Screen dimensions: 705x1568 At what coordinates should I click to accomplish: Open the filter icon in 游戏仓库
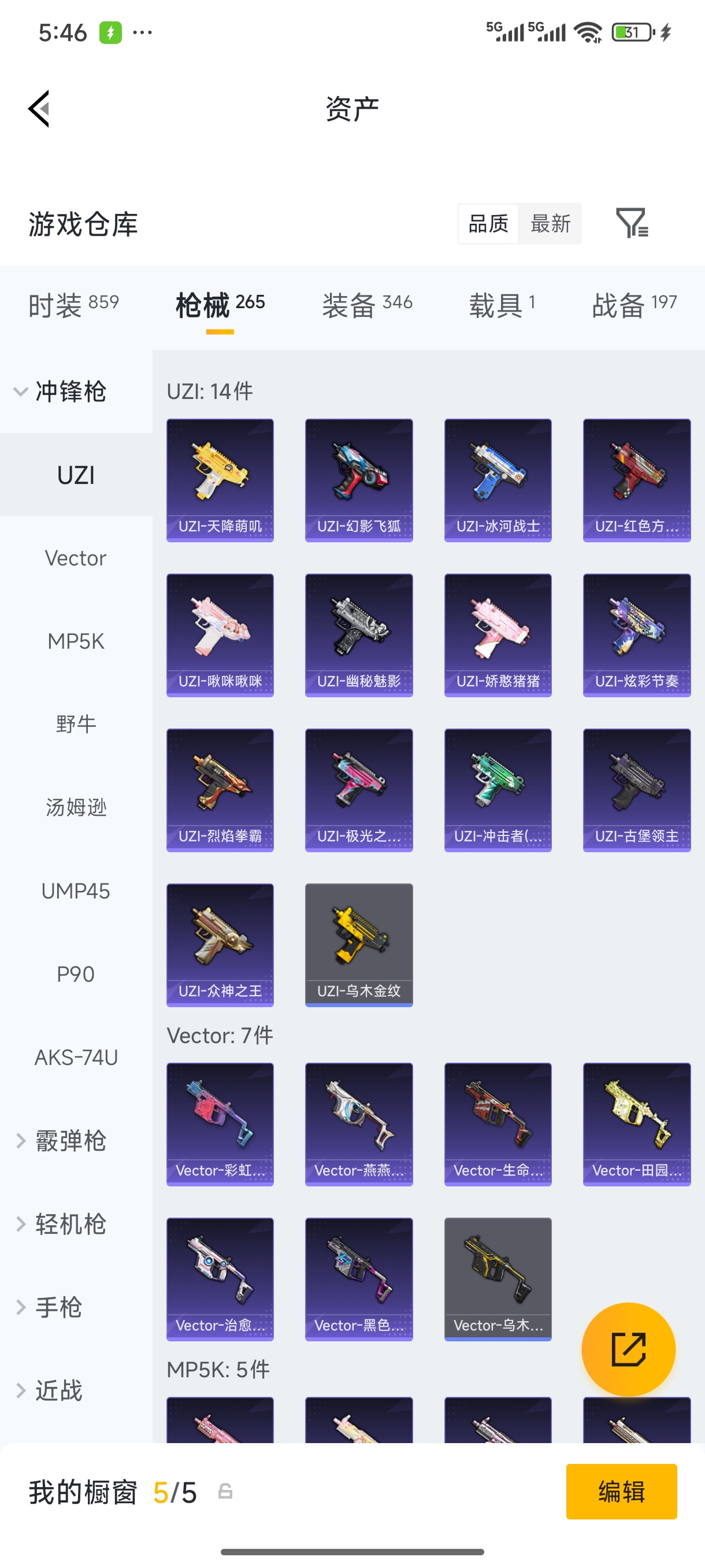tap(632, 223)
